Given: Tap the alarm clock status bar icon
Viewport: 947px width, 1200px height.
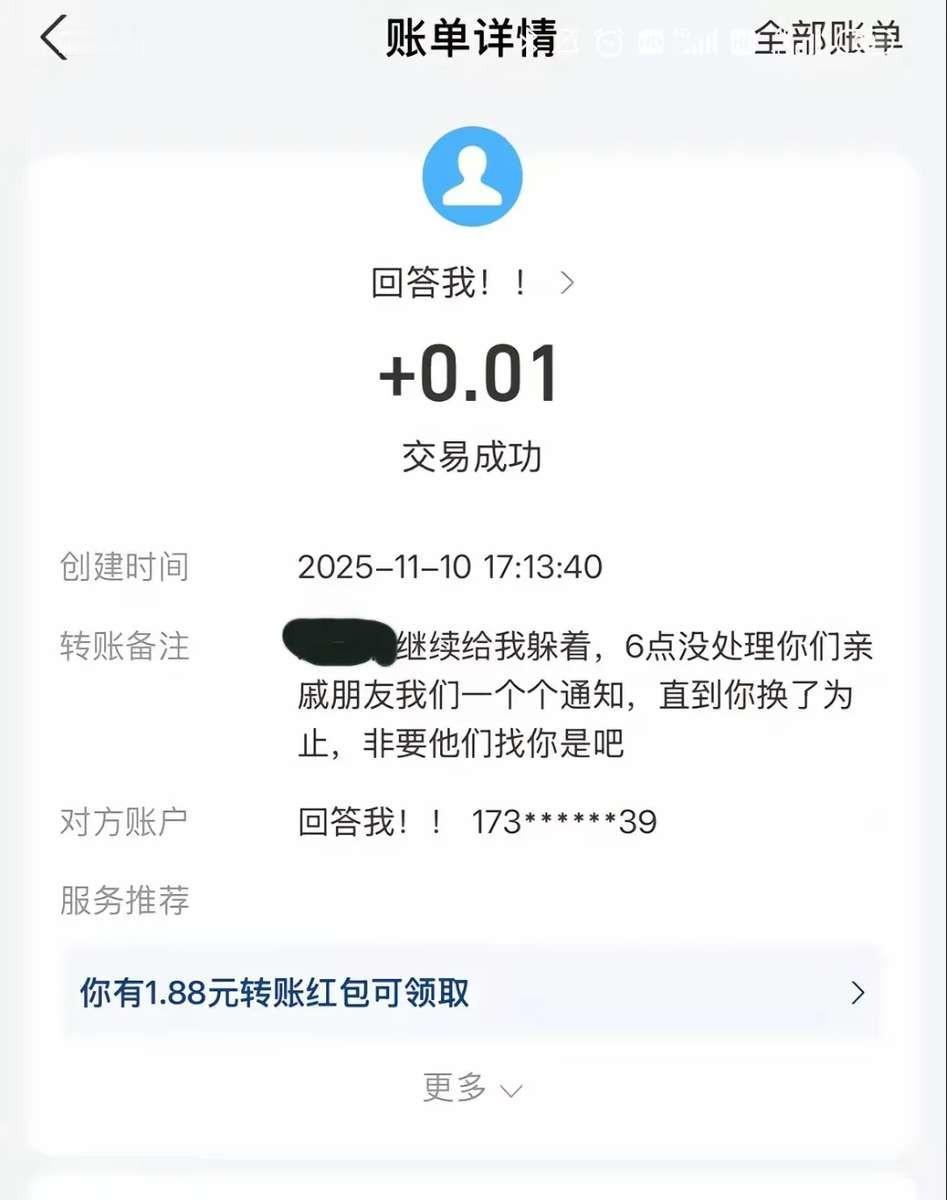Looking at the screenshot, I should pos(607,40).
